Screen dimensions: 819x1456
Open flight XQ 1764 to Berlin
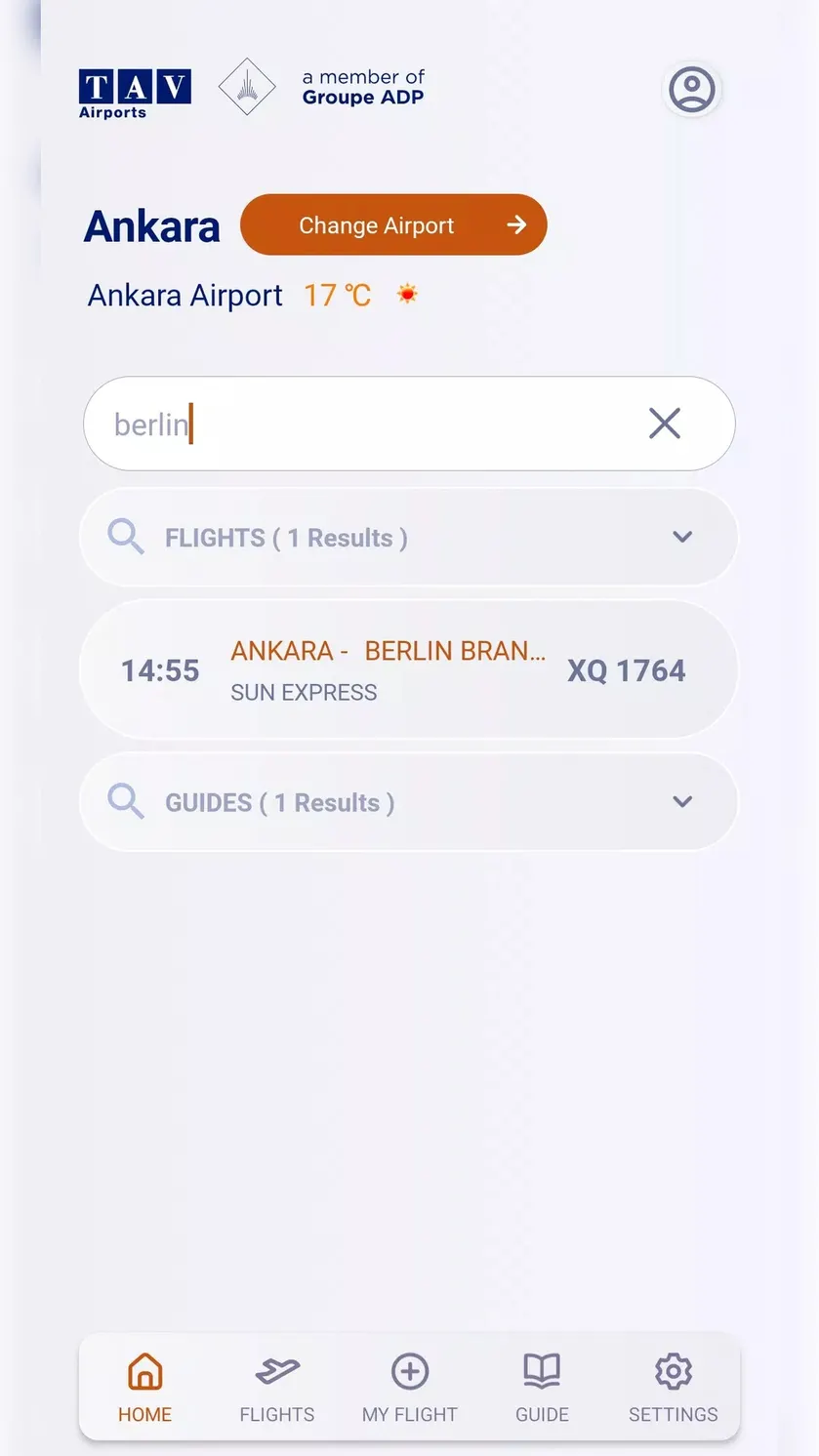click(408, 669)
